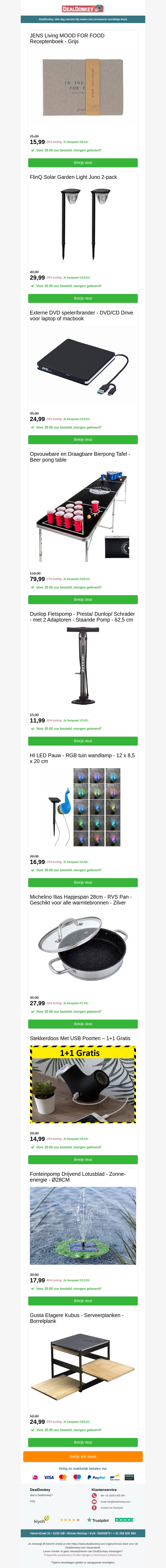Tap Bekijk deal for Gusta Etagere Kubus
The height and width of the screenshot is (1568, 166).
coord(83,1442)
